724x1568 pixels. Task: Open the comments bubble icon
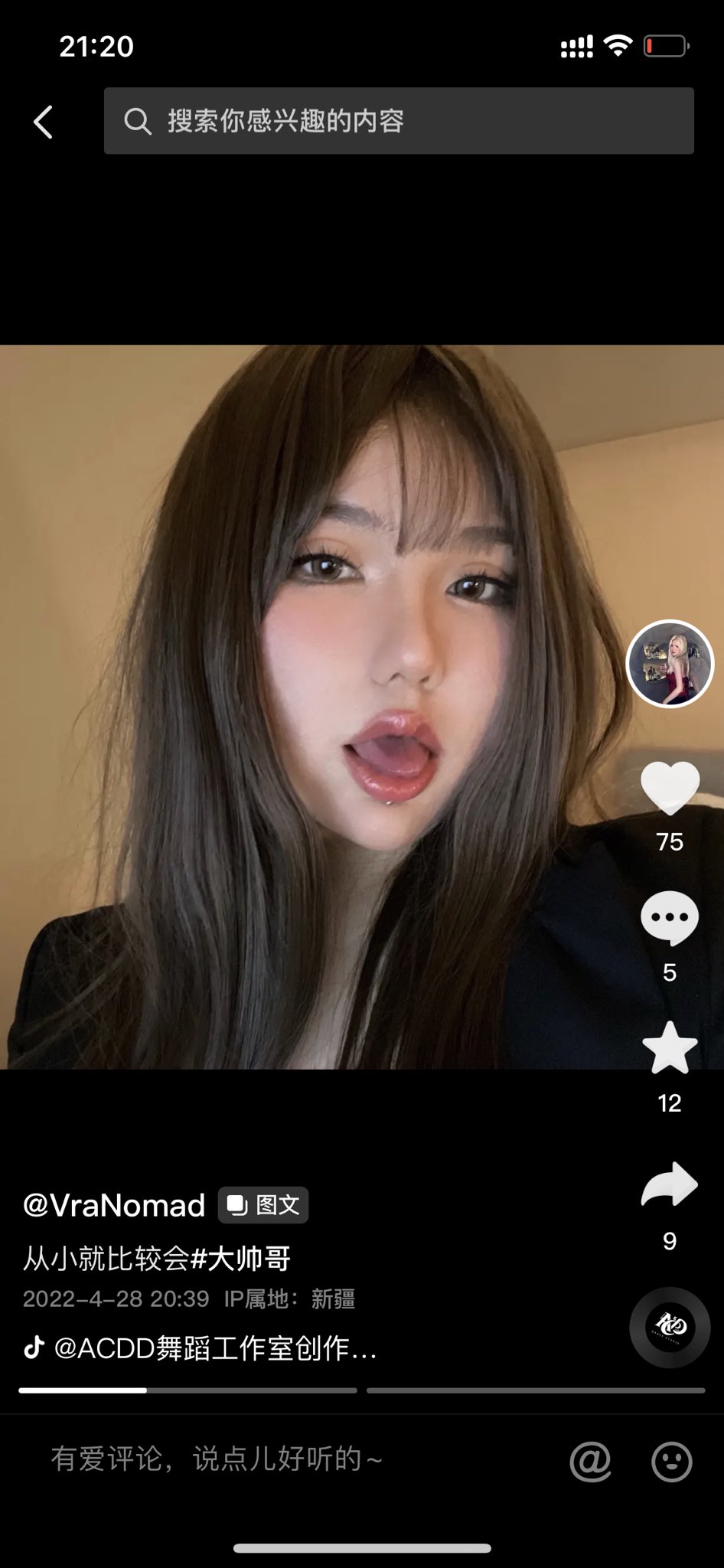(670, 918)
